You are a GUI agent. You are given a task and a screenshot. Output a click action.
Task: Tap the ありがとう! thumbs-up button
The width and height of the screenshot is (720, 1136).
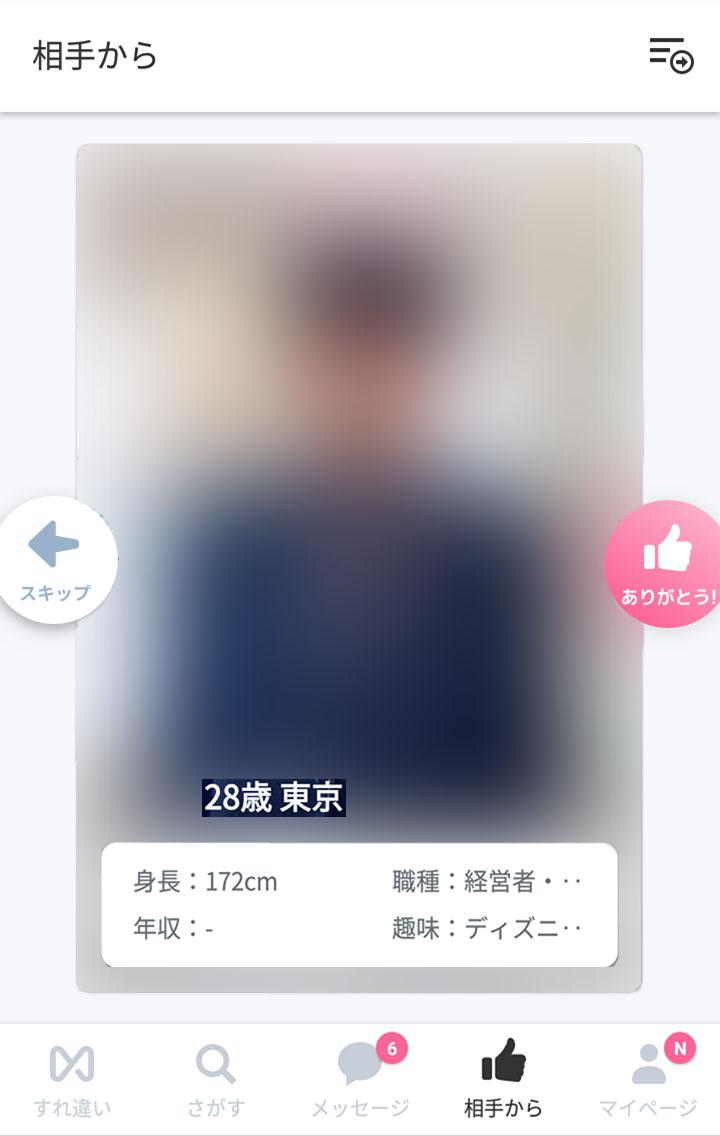[x=667, y=564]
